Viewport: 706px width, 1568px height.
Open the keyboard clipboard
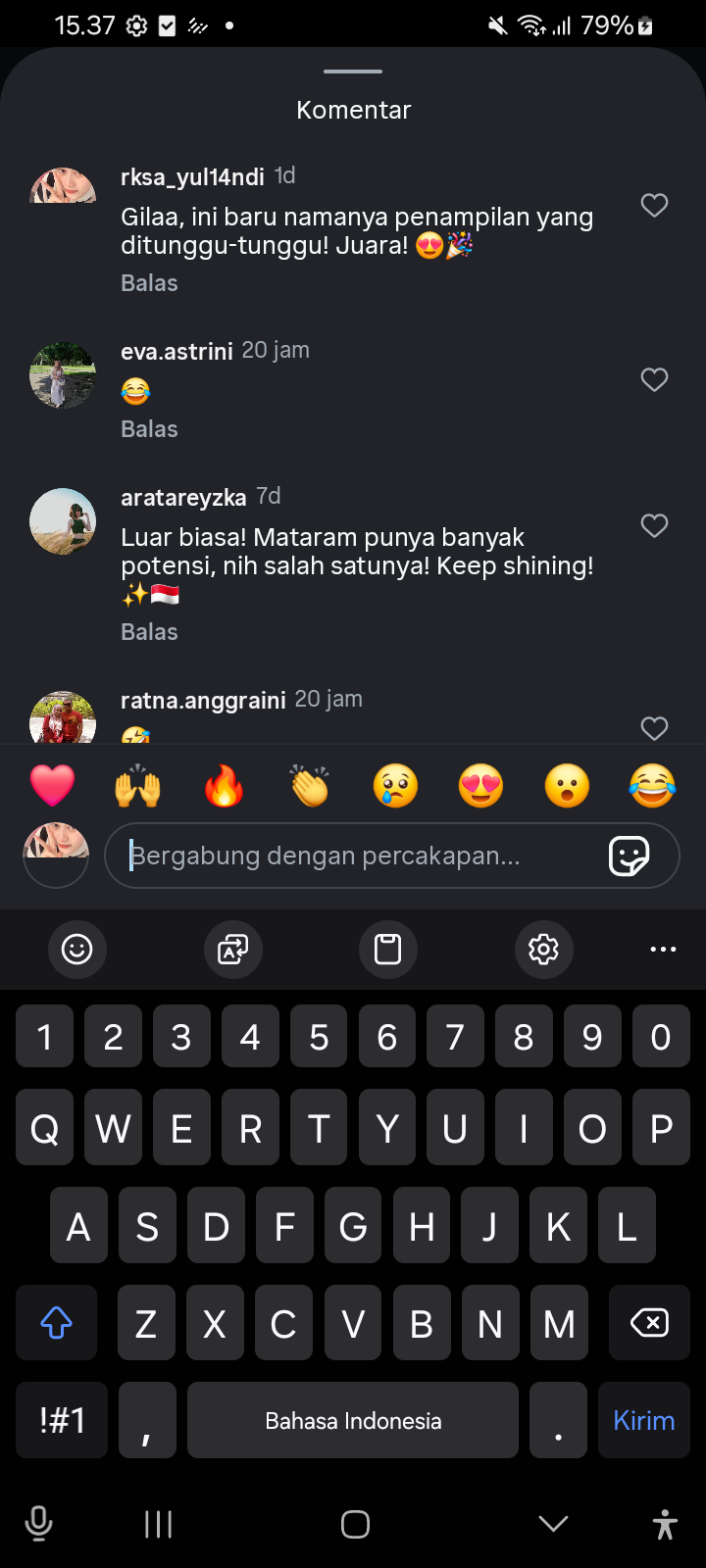[388, 949]
